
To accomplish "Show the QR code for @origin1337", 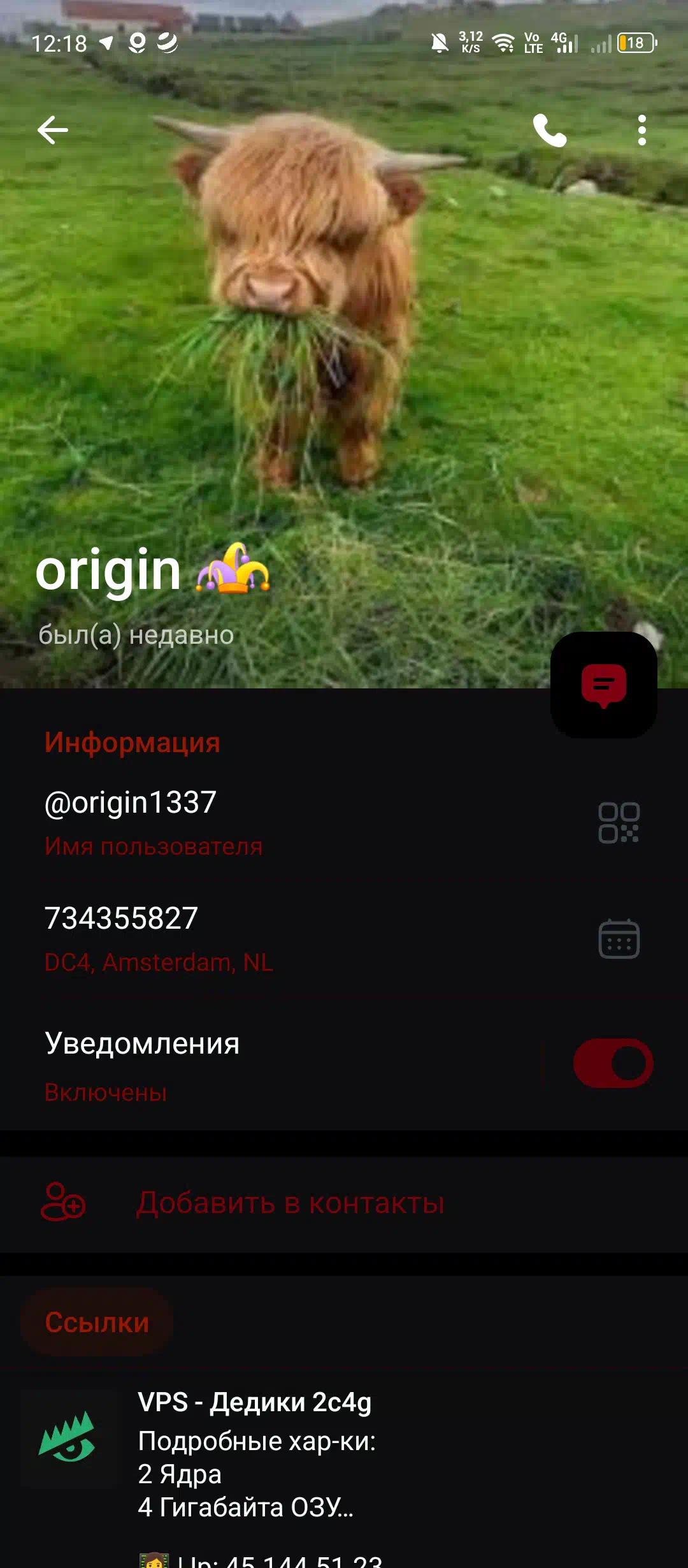I will [619, 822].
